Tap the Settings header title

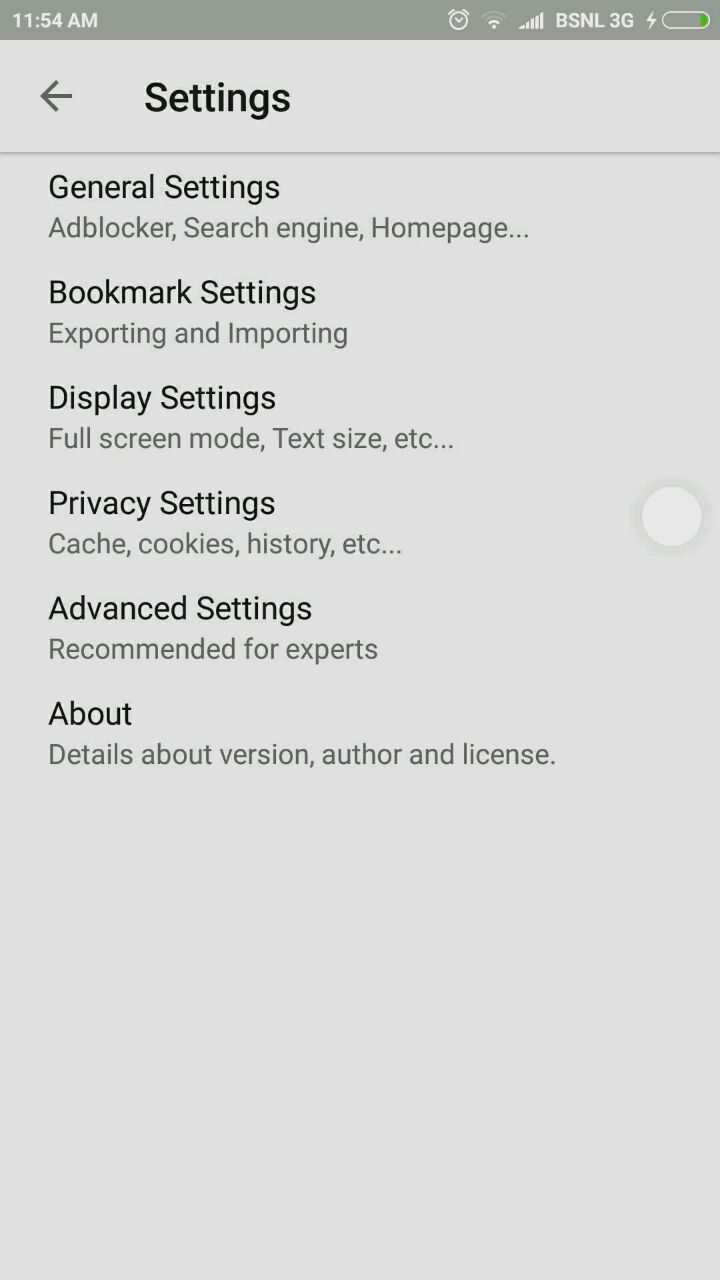pyautogui.click(x=217, y=97)
